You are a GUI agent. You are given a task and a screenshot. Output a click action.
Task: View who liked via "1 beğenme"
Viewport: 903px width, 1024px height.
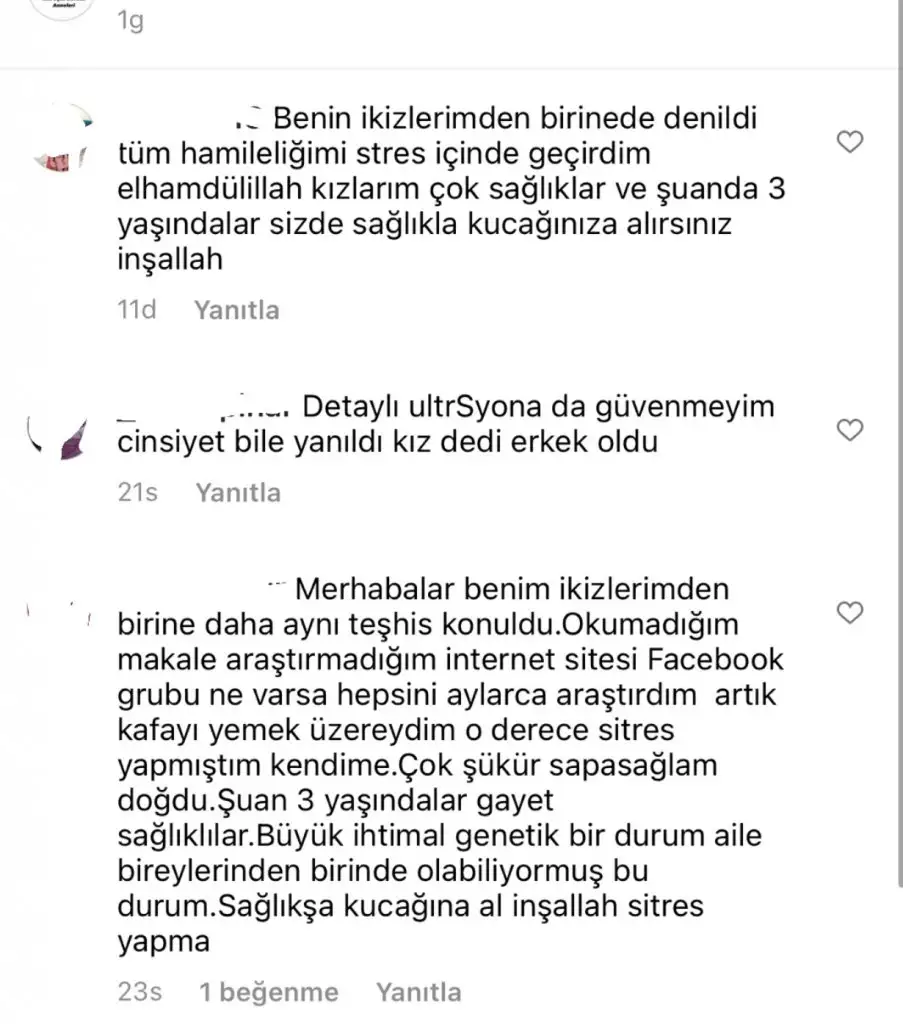tap(268, 992)
